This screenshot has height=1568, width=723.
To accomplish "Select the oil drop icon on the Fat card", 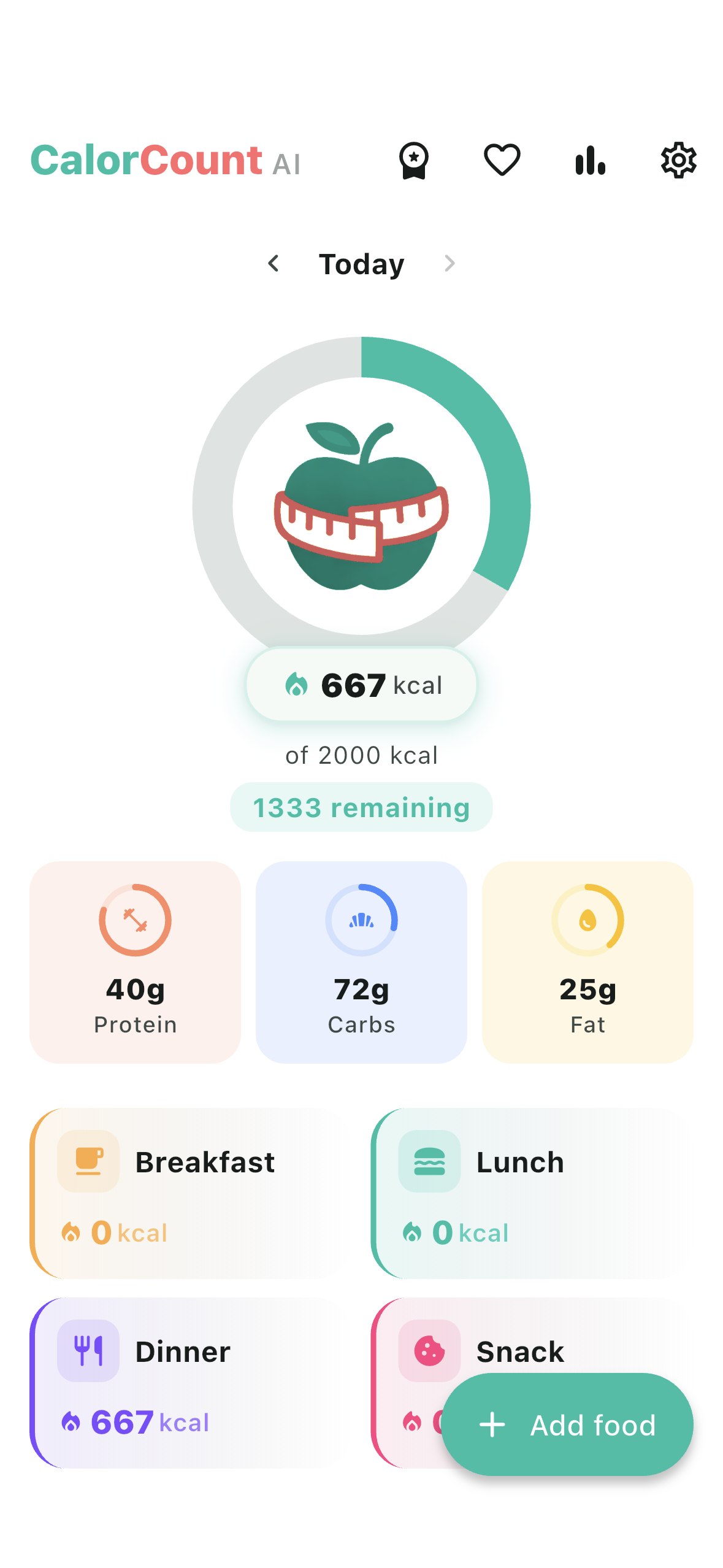I will tap(587, 922).
